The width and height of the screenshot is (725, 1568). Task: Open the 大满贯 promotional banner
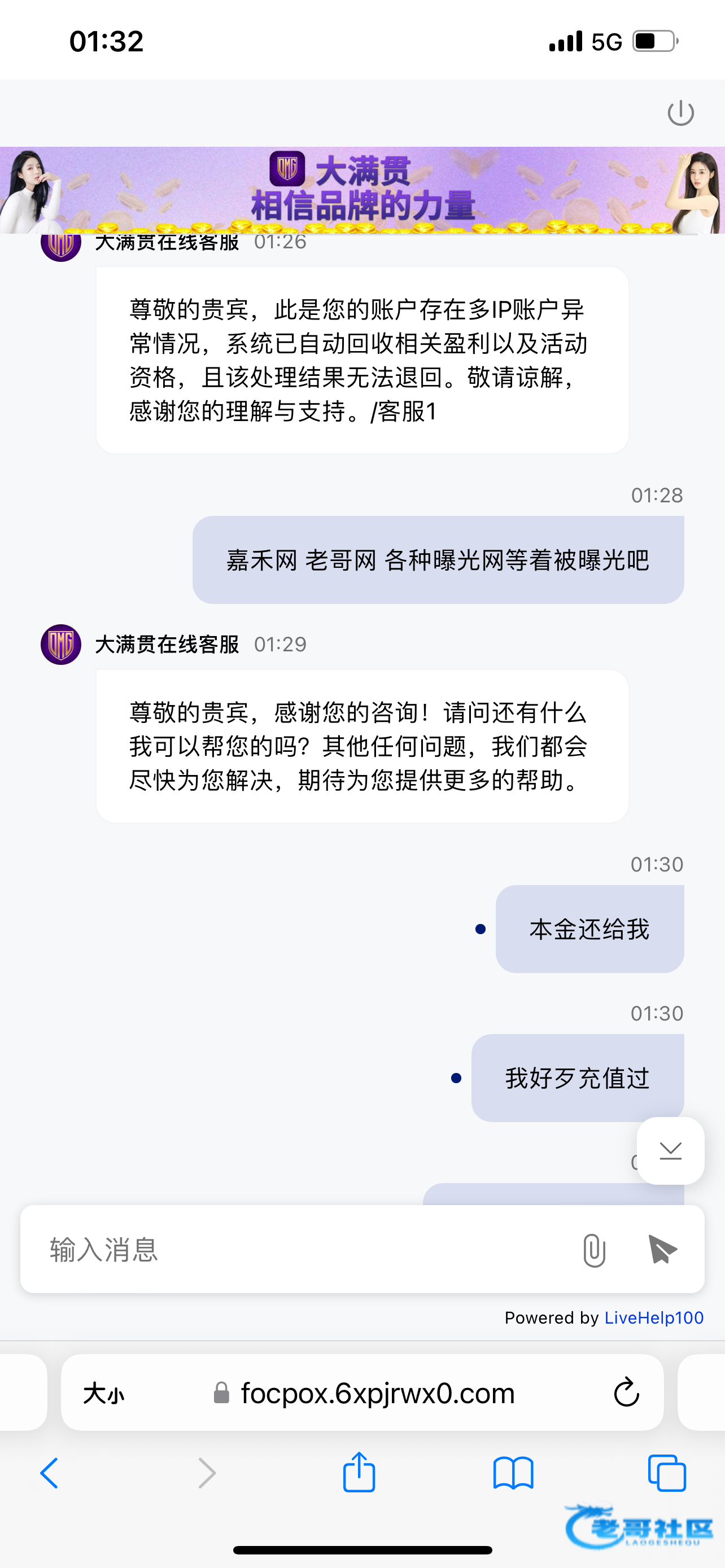coord(362,190)
